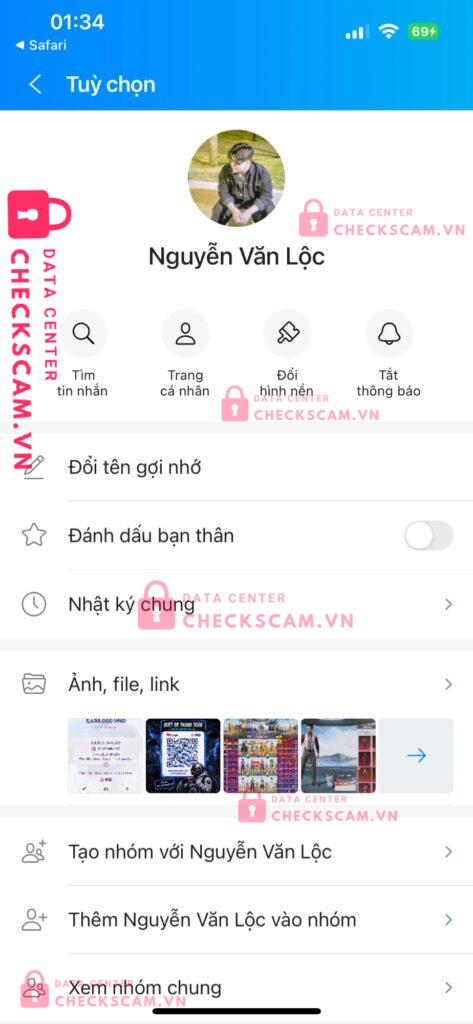Open the game characters grid thumbnail
This screenshot has height=1024, width=473.
(261, 756)
